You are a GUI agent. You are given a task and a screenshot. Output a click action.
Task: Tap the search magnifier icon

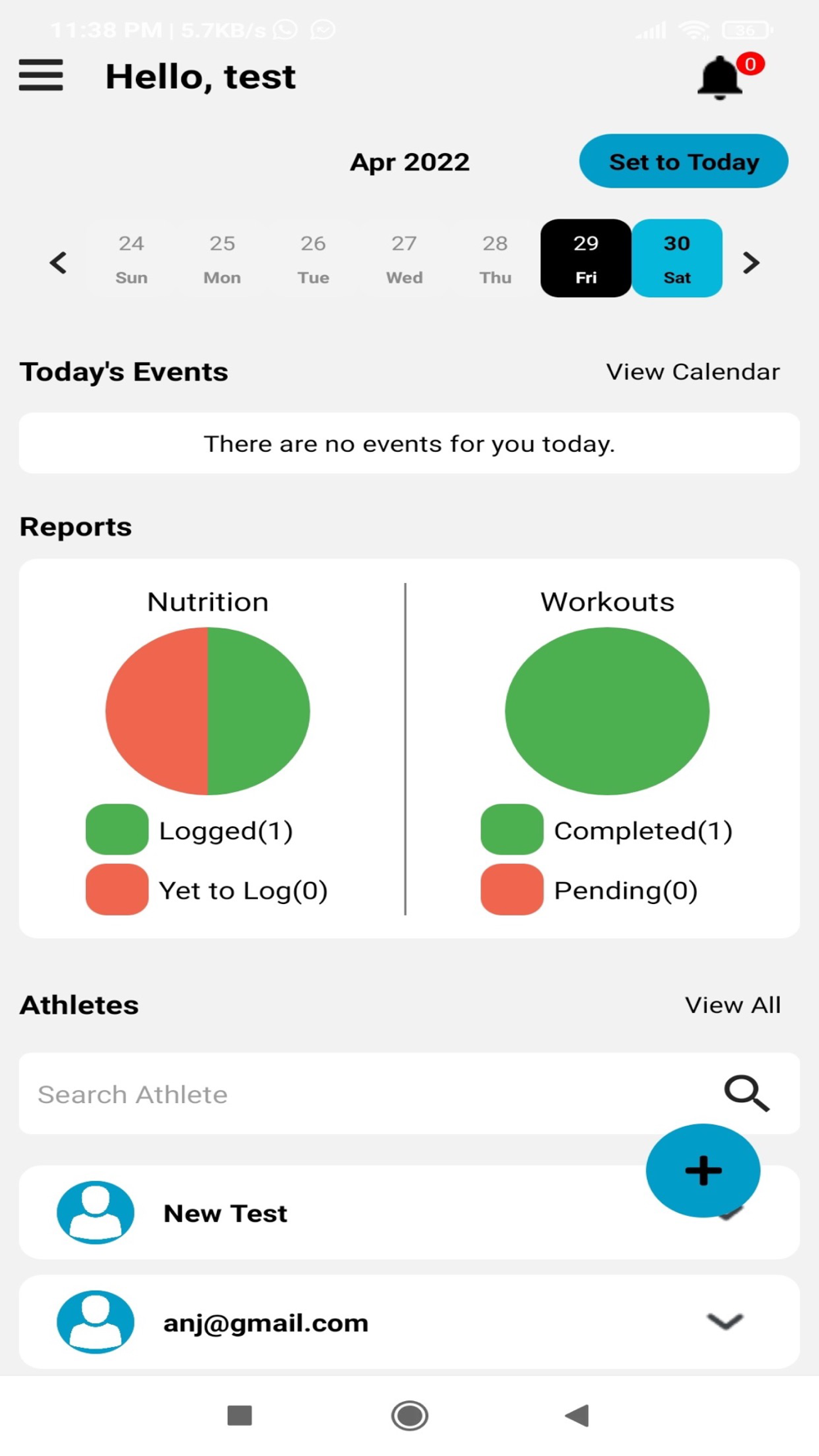click(746, 1093)
